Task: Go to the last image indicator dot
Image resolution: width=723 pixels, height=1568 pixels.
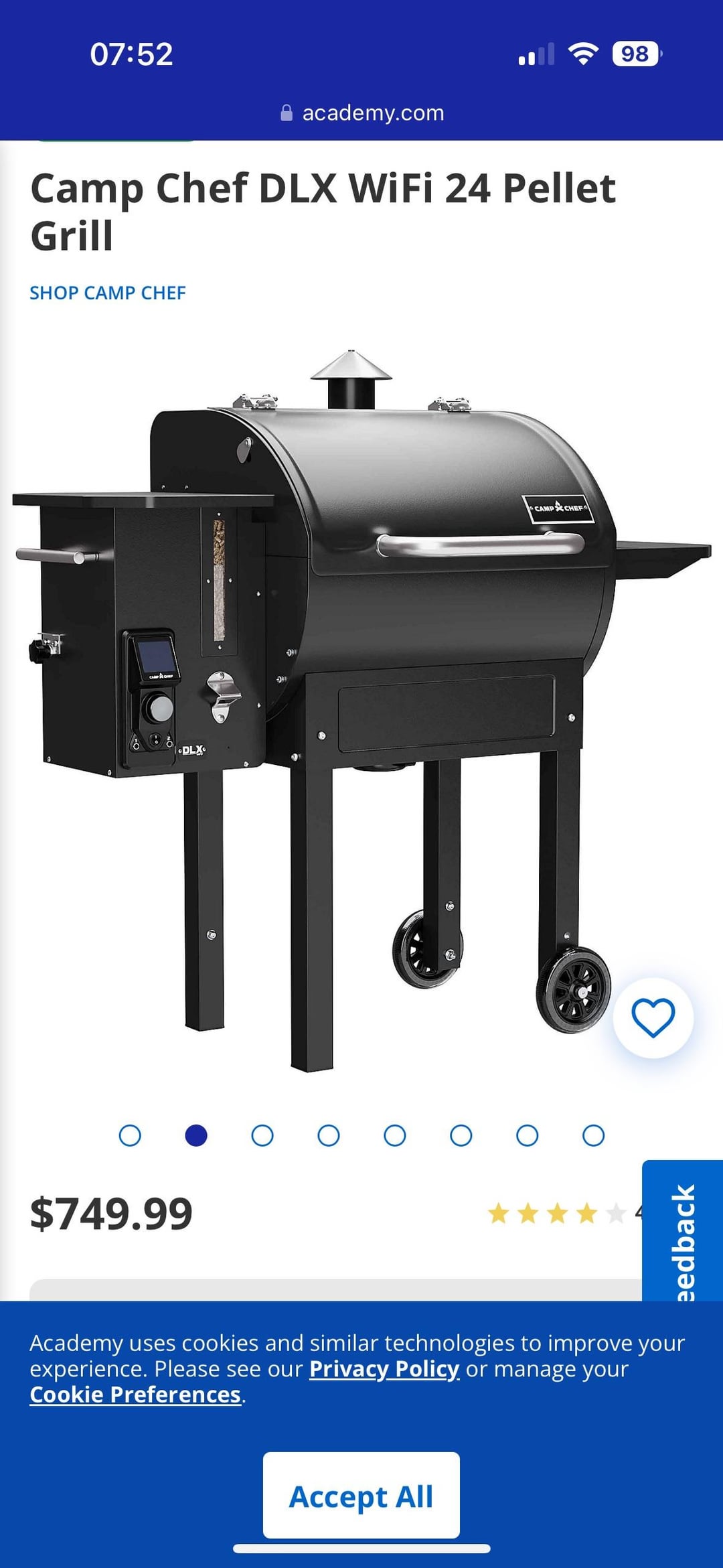Action: point(593,1135)
